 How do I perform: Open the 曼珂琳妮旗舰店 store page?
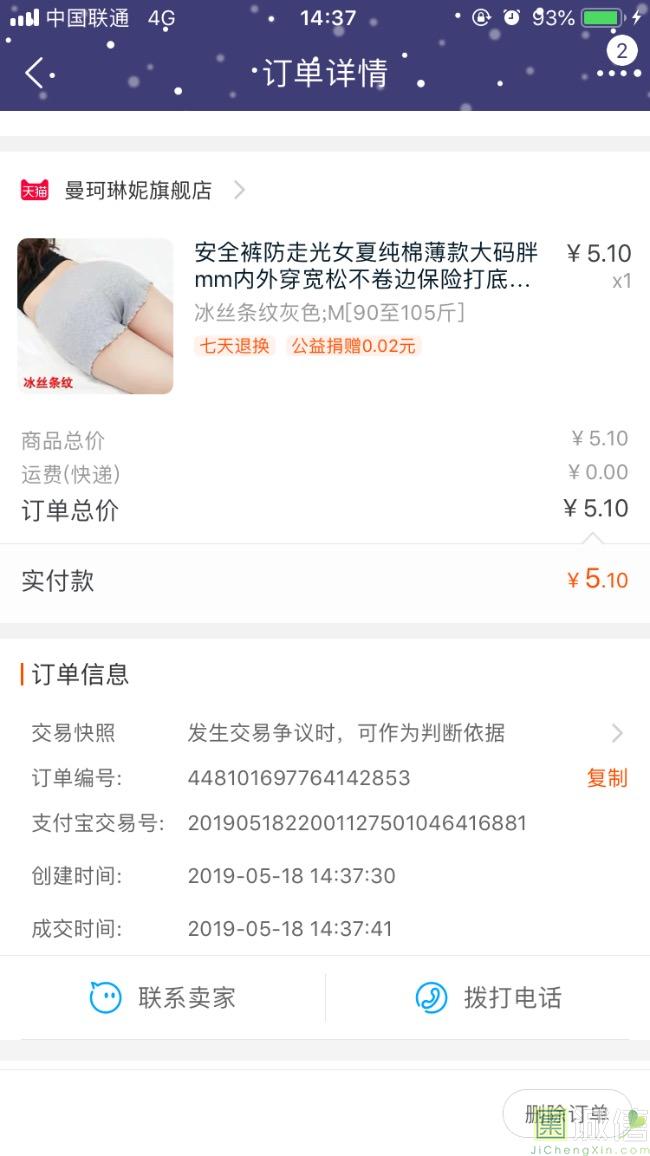[x=138, y=190]
